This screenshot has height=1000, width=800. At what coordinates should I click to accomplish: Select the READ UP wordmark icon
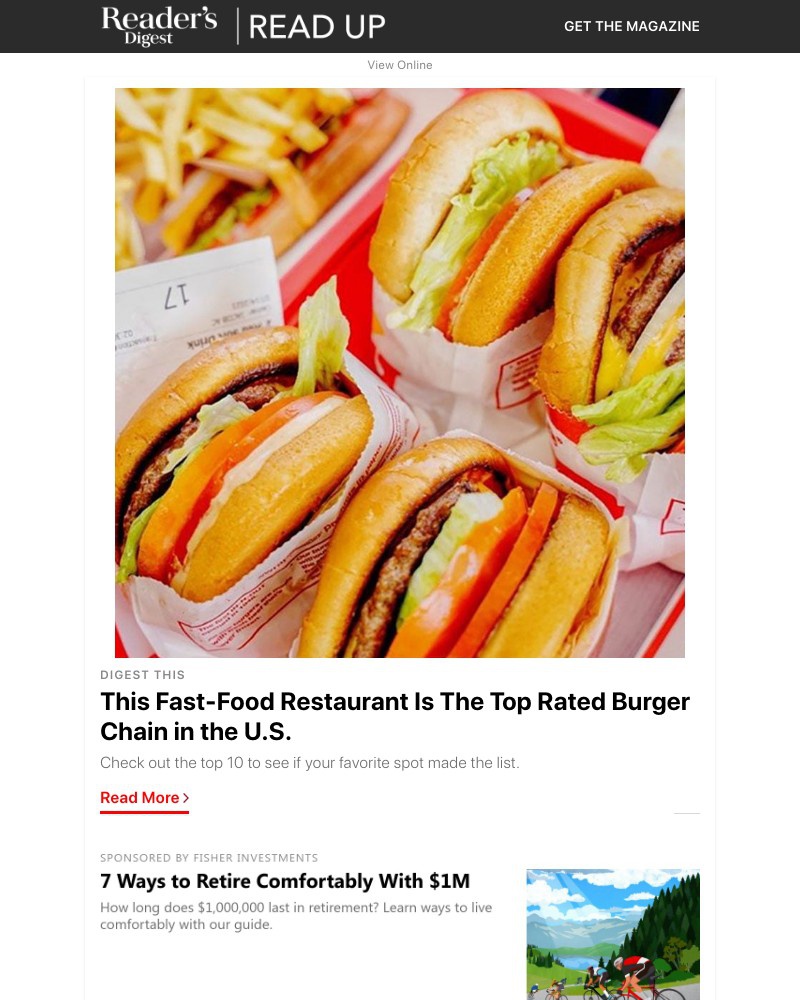317,26
